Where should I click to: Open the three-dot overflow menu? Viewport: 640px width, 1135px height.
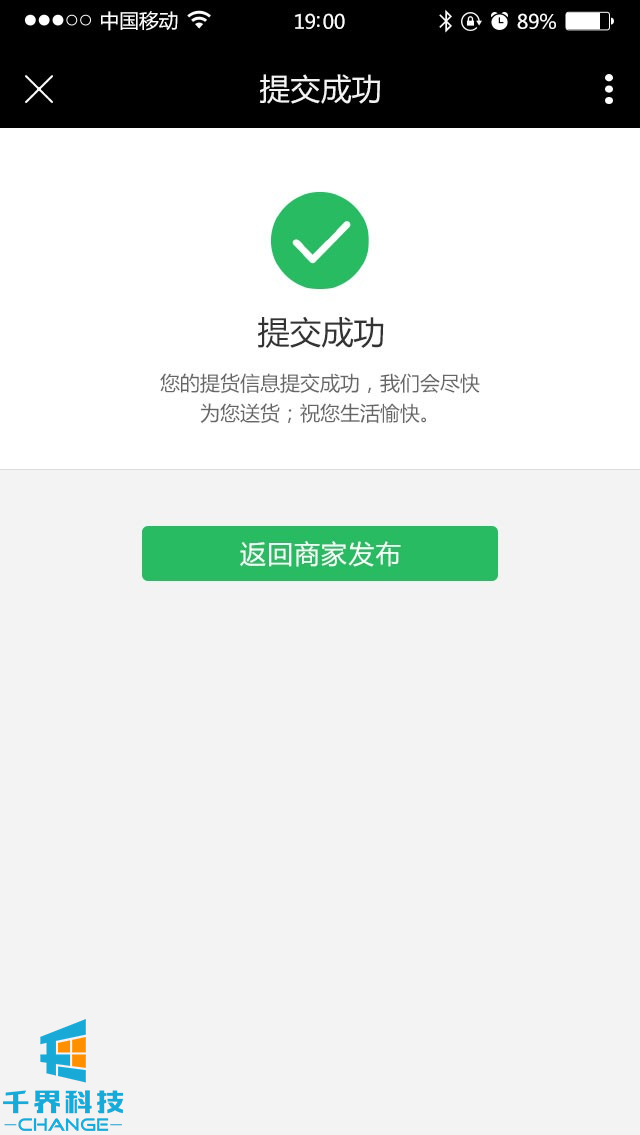coord(608,89)
